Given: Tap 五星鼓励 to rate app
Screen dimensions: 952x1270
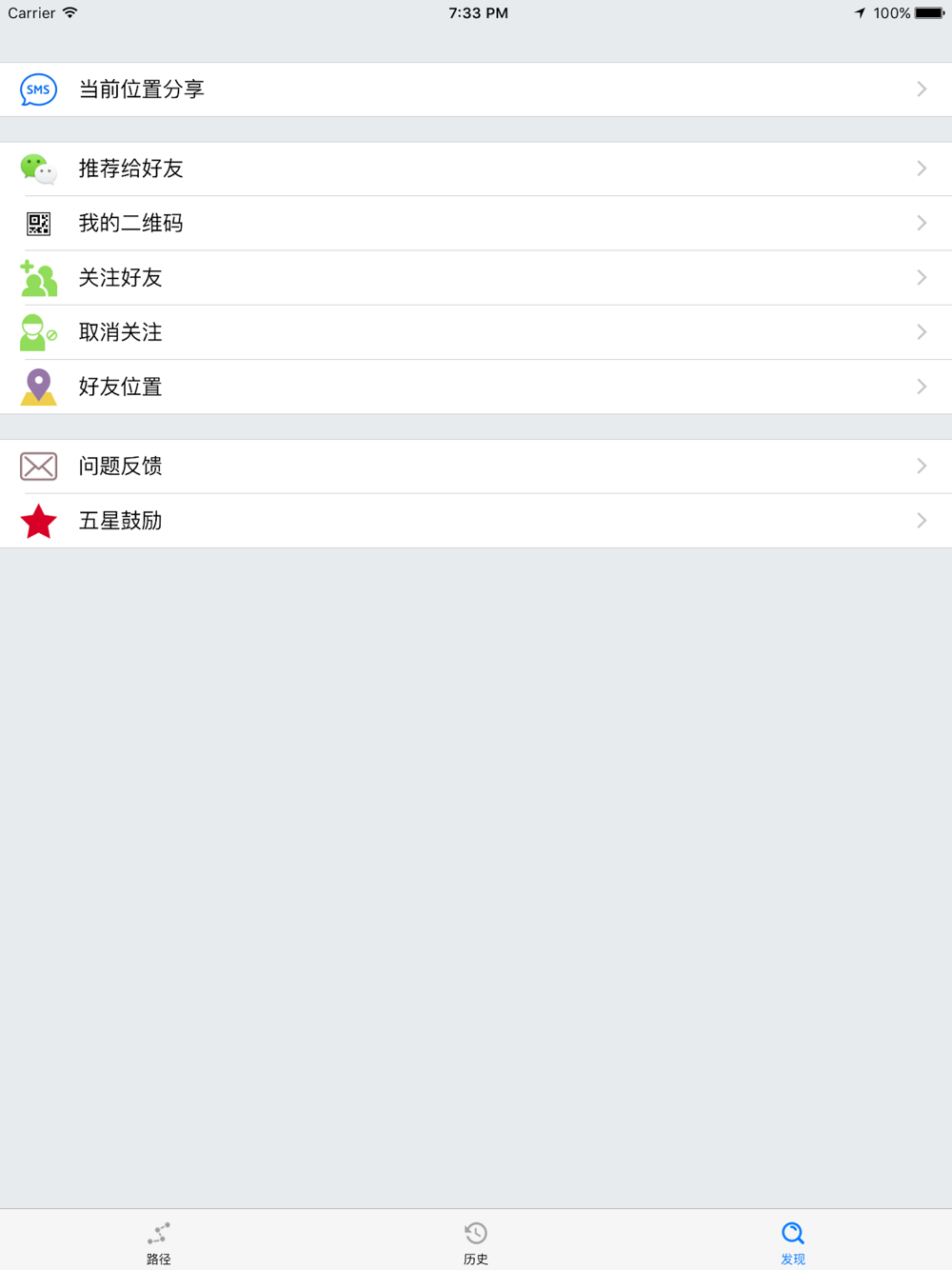Looking at the screenshot, I should [x=476, y=521].
